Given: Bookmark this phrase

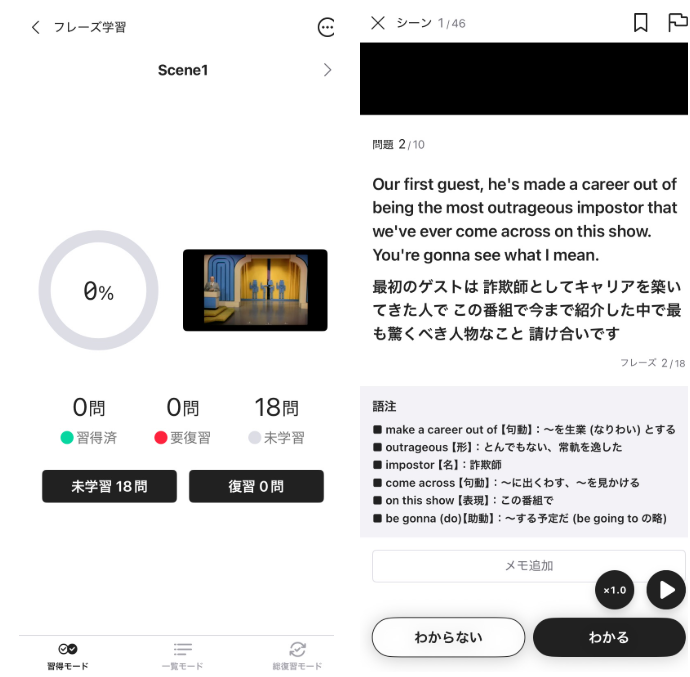Looking at the screenshot, I should coord(641,23).
